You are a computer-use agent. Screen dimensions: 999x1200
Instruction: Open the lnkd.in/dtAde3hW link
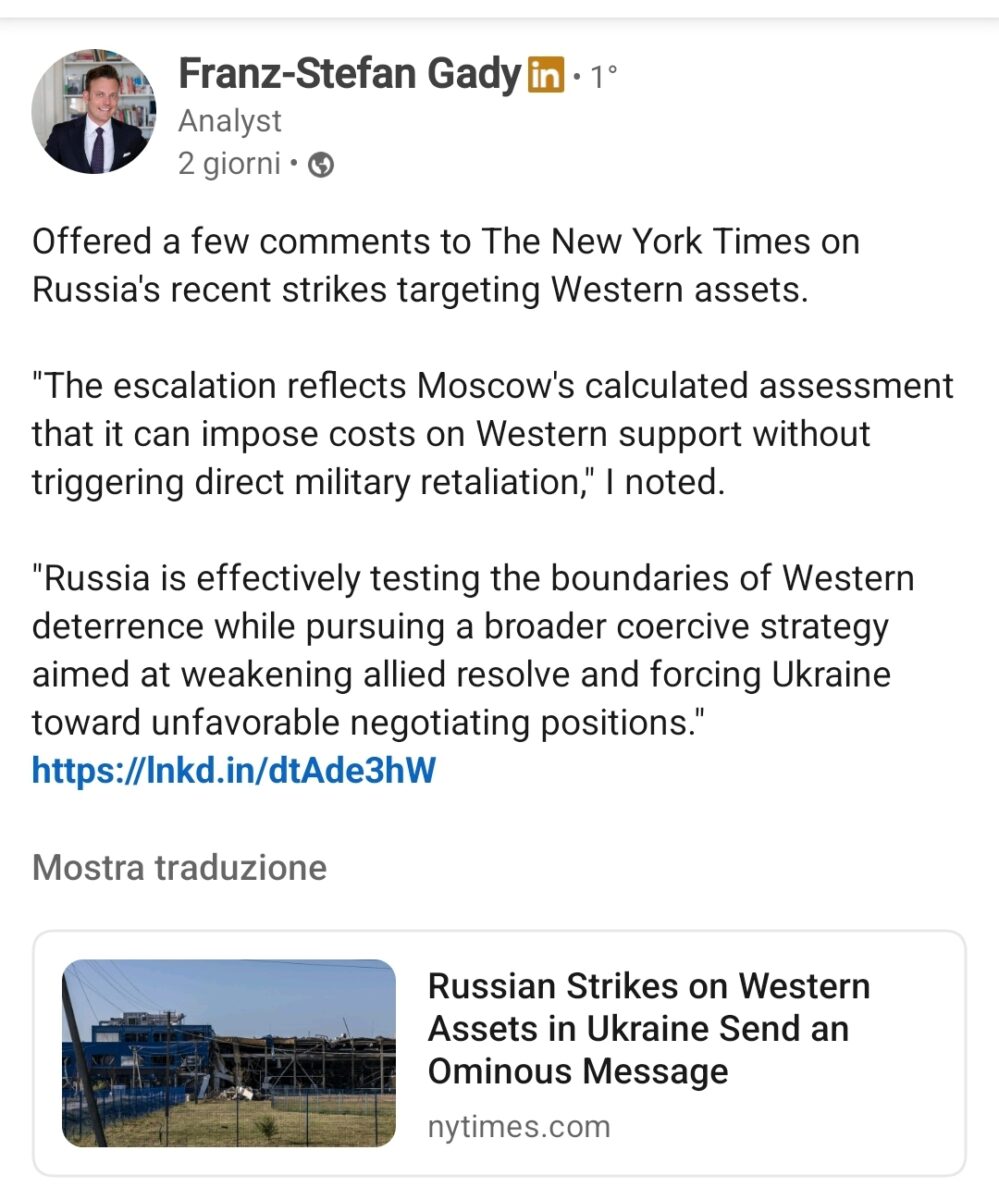pyautogui.click(x=234, y=771)
